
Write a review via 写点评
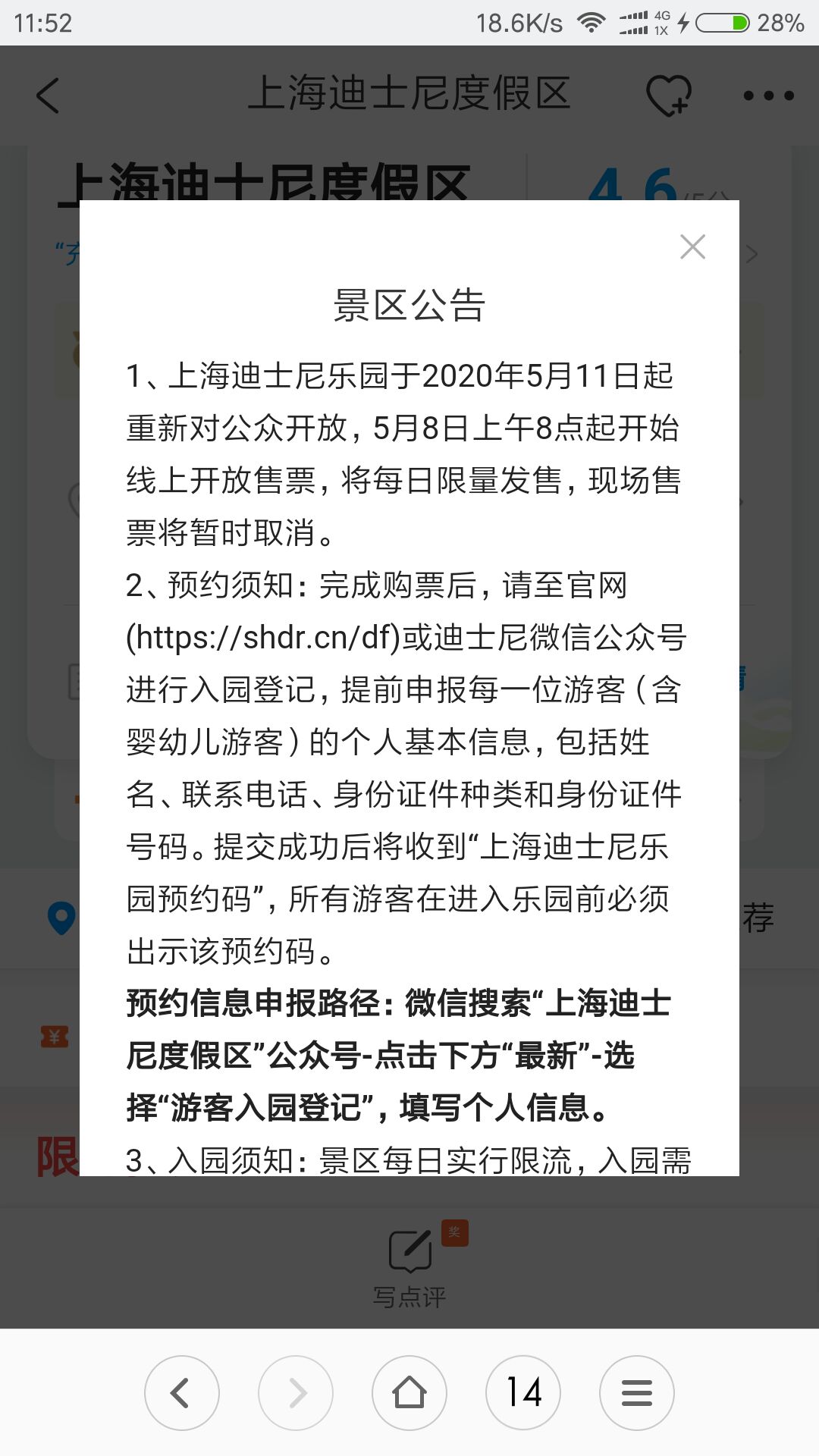[409, 1266]
